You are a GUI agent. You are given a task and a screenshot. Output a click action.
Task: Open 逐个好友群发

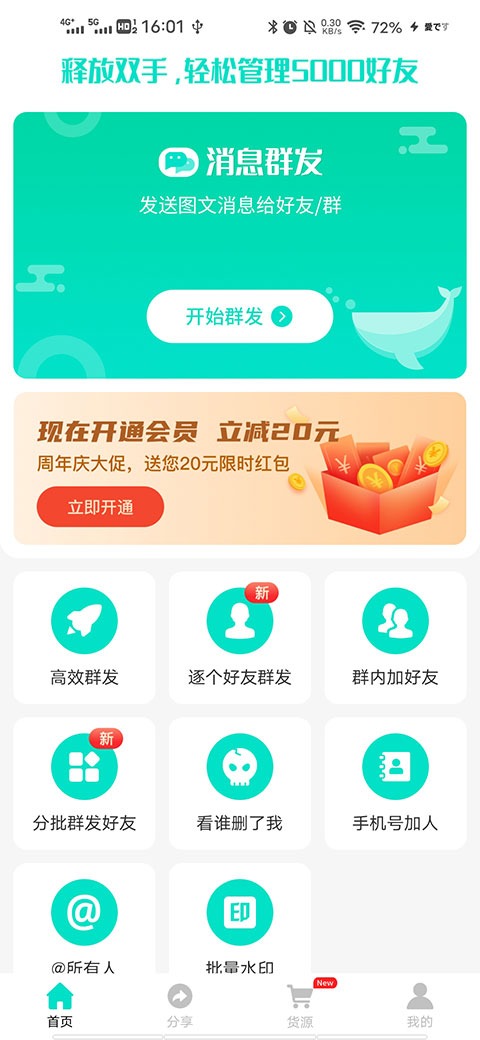pyautogui.click(x=239, y=637)
